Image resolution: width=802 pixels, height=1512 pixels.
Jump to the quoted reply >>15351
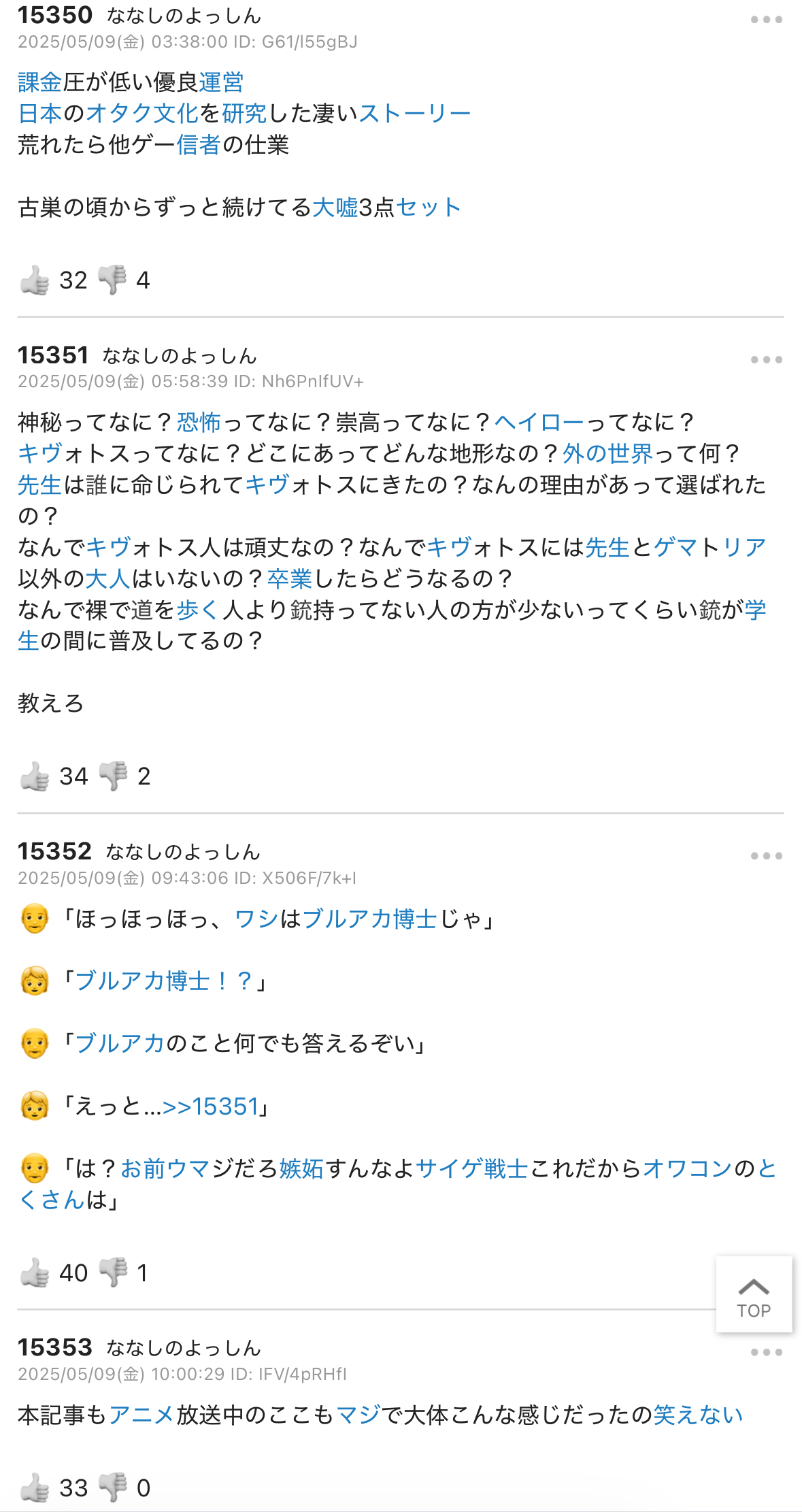[x=210, y=1107]
